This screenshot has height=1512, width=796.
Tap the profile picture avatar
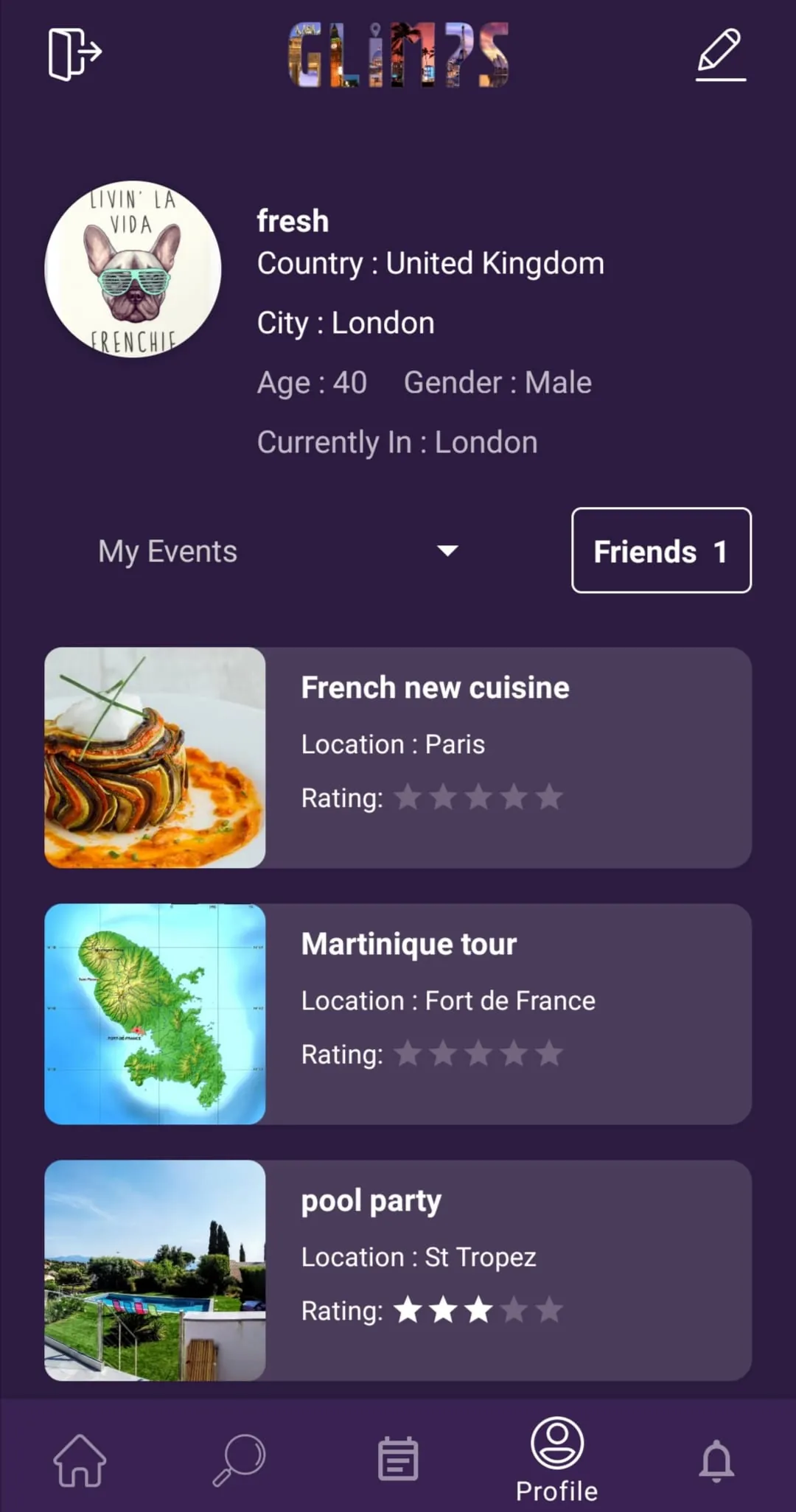tap(133, 269)
